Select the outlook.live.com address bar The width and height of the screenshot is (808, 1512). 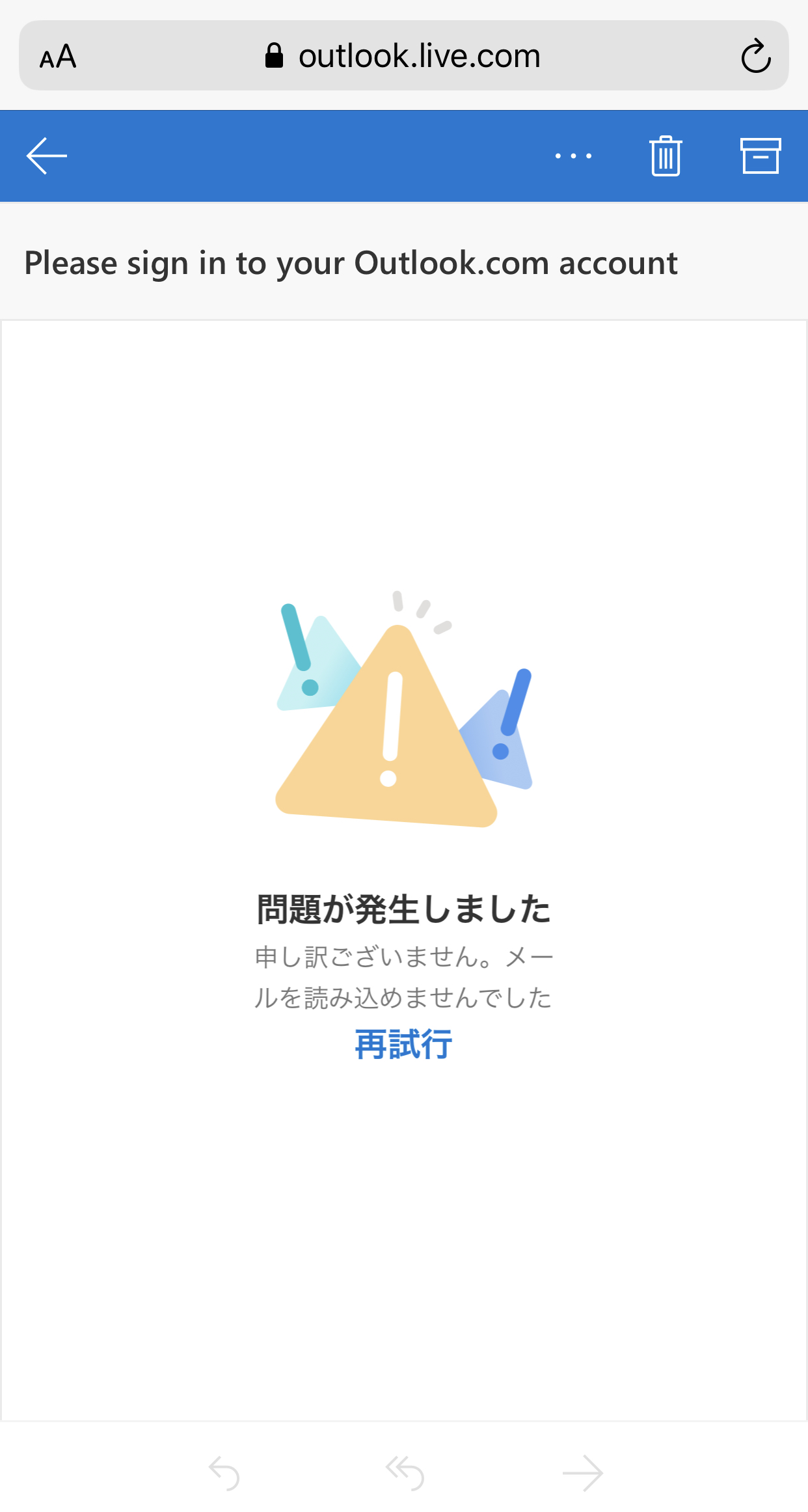[403, 56]
